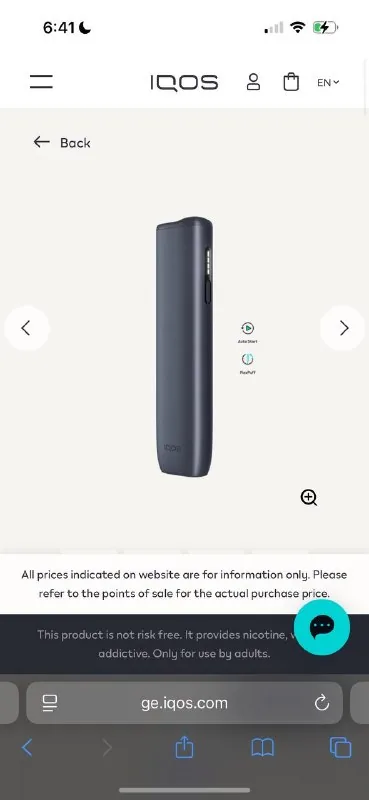Viewport: 369px width, 800px height.
Task: Open the live chat bubble
Action: (322, 627)
